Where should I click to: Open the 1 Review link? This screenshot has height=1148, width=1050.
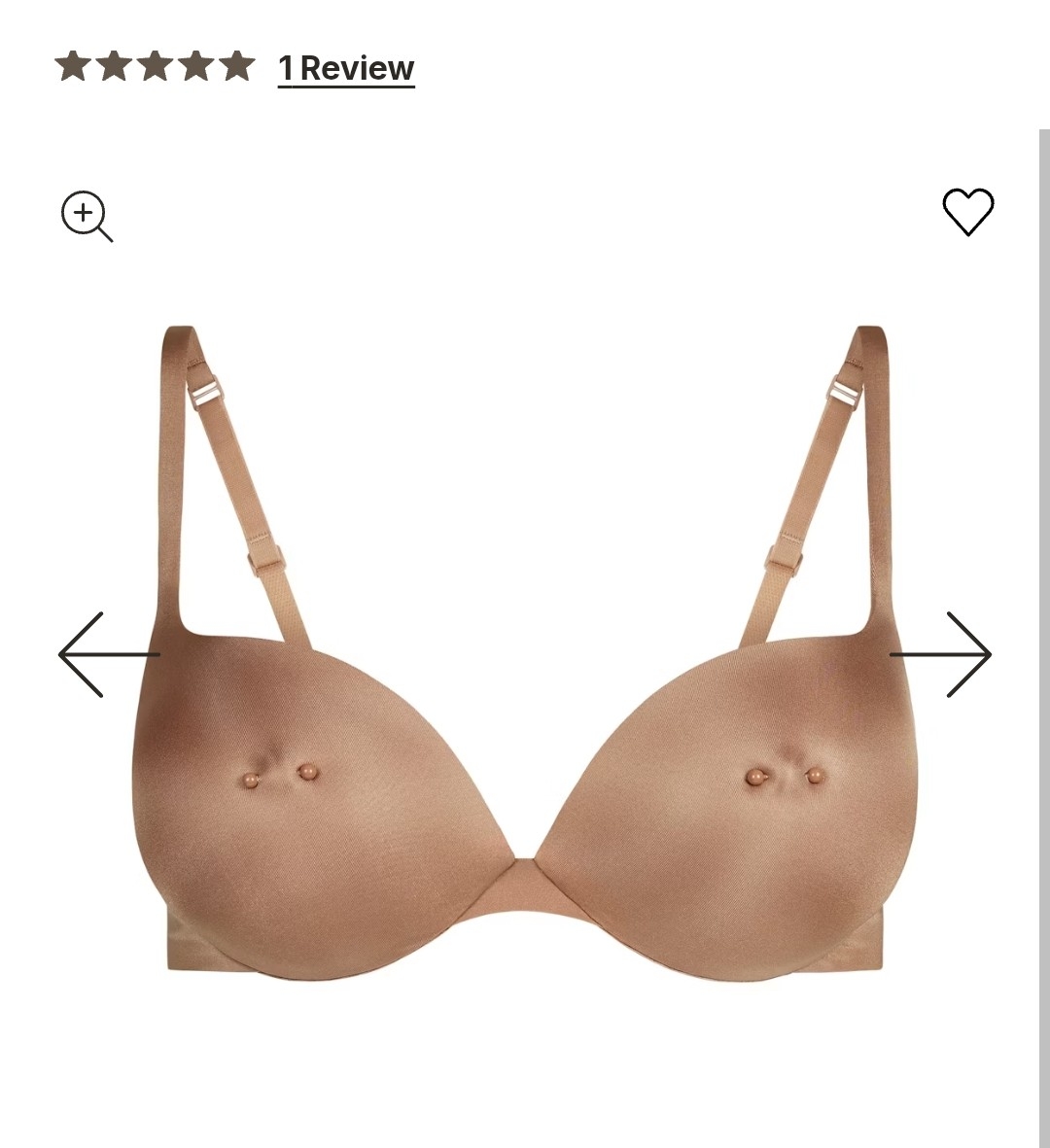[x=346, y=69]
